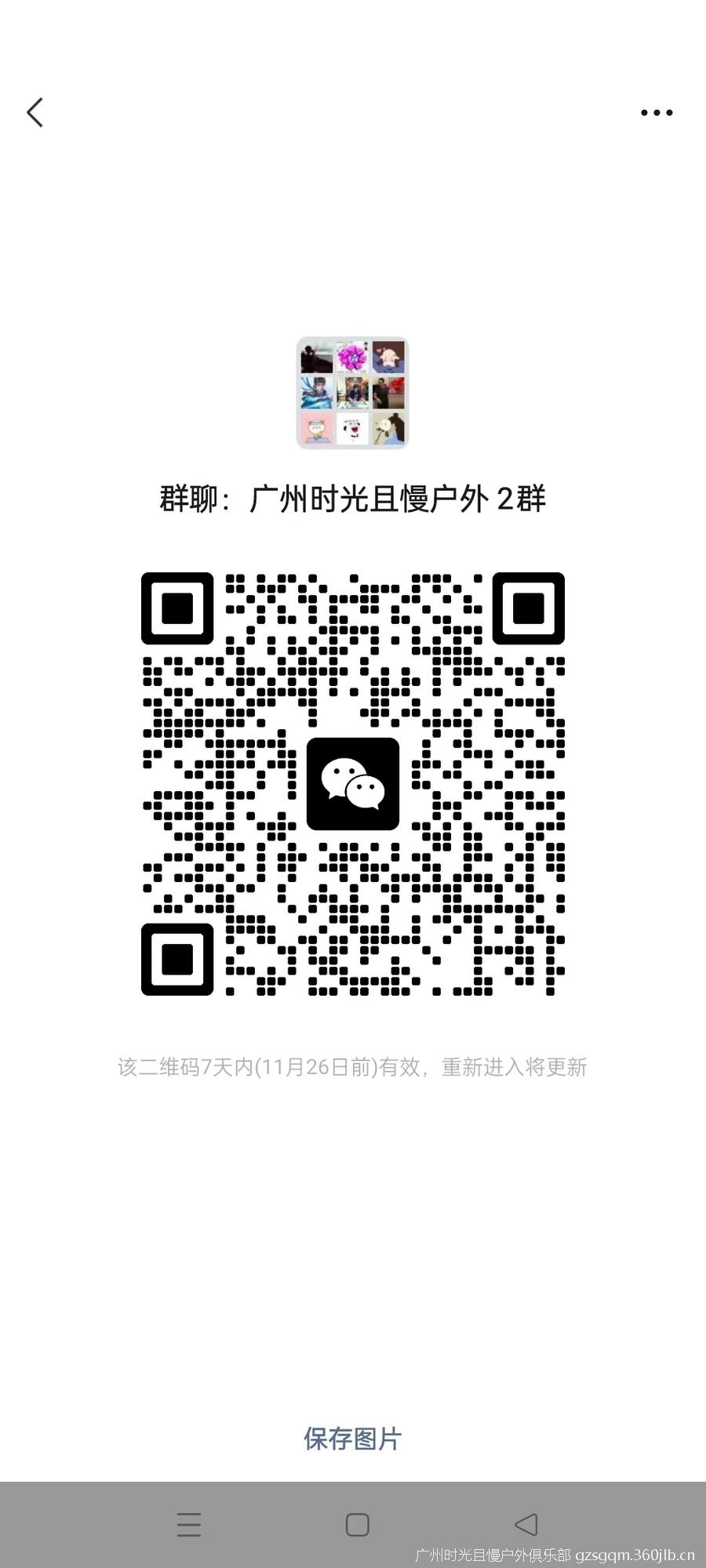
Task: Open the three-dot overflow menu
Action: point(657,112)
